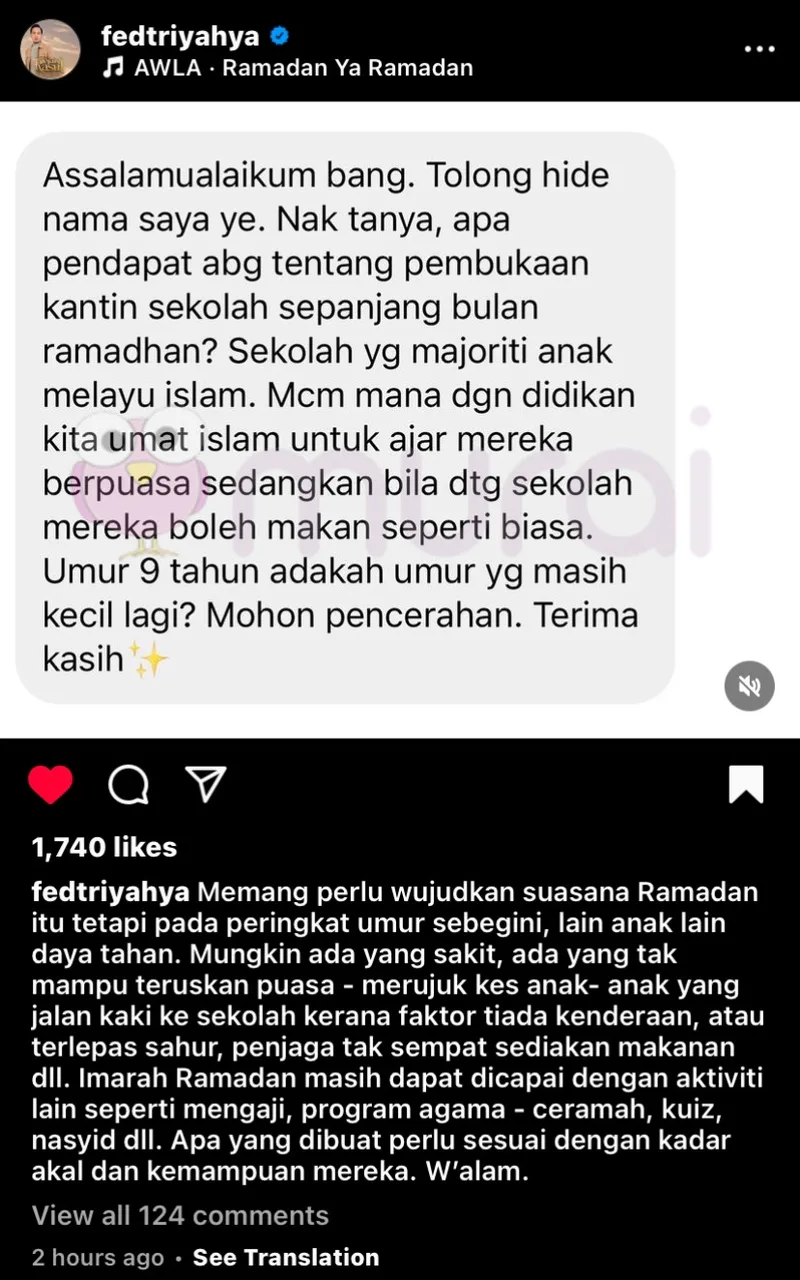Remove the post from saved bookmarks
800x1280 pixels.
(746, 785)
